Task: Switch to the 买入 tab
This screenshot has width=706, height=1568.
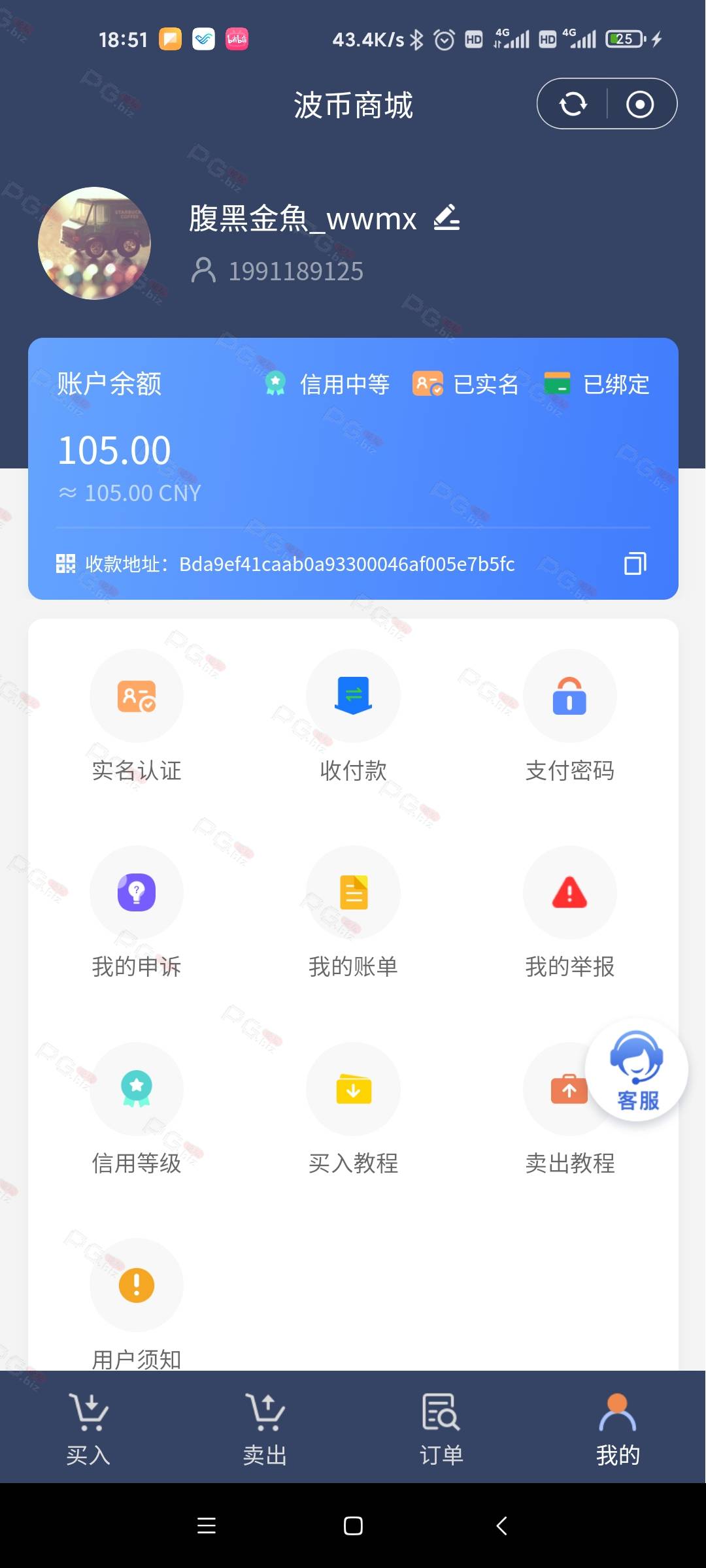Action: tap(88, 1429)
